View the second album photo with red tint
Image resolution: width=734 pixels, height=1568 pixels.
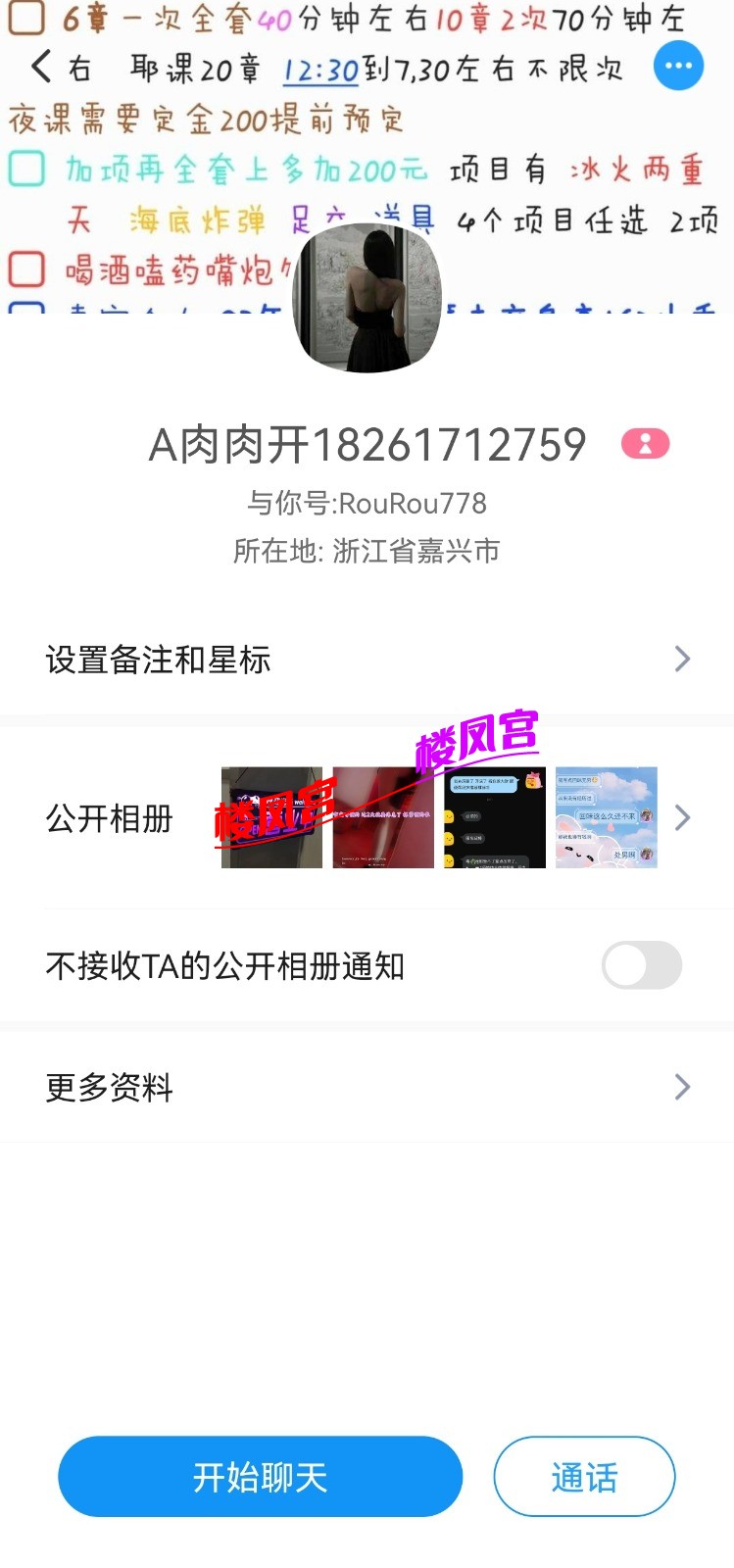(x=382, y=816)
